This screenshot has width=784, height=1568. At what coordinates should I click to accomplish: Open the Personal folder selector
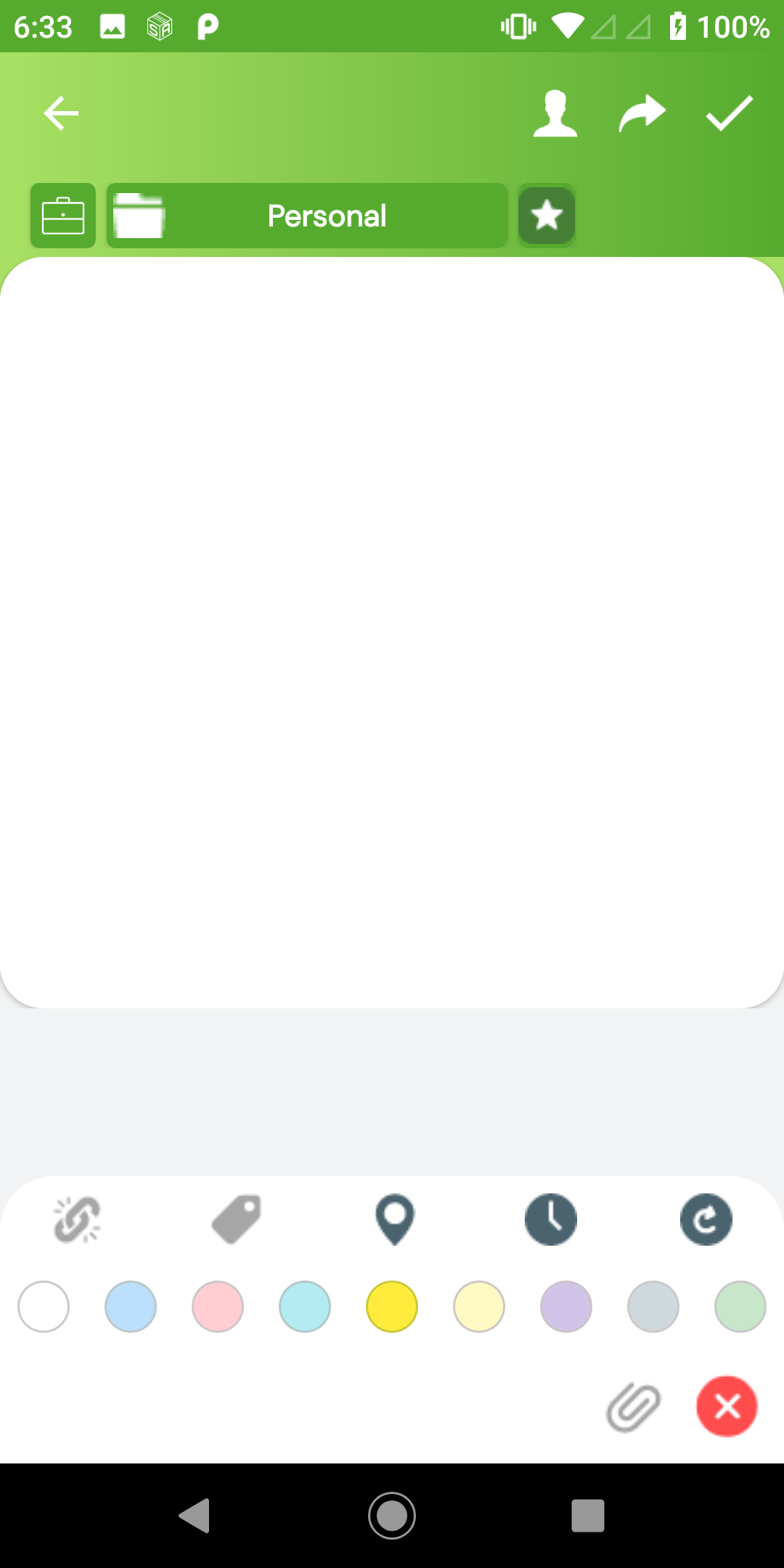point(307,216)
